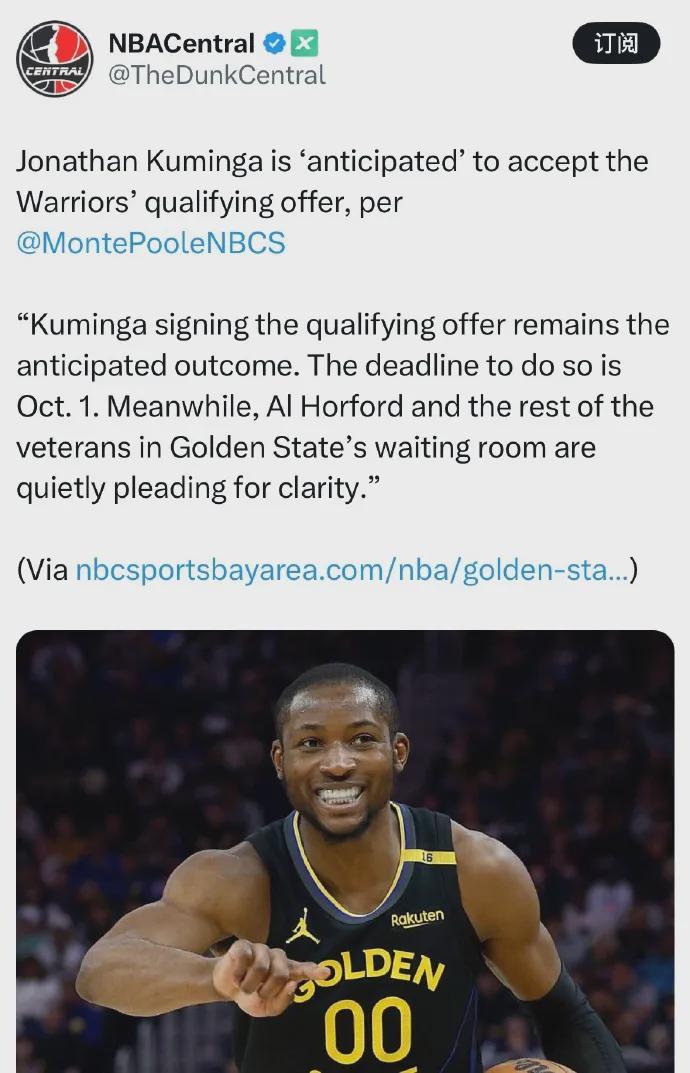This screenshot has width=690, height=1073.
Task: Open the @MontePooleNBCS mention
Action: (x=150, y=243)
